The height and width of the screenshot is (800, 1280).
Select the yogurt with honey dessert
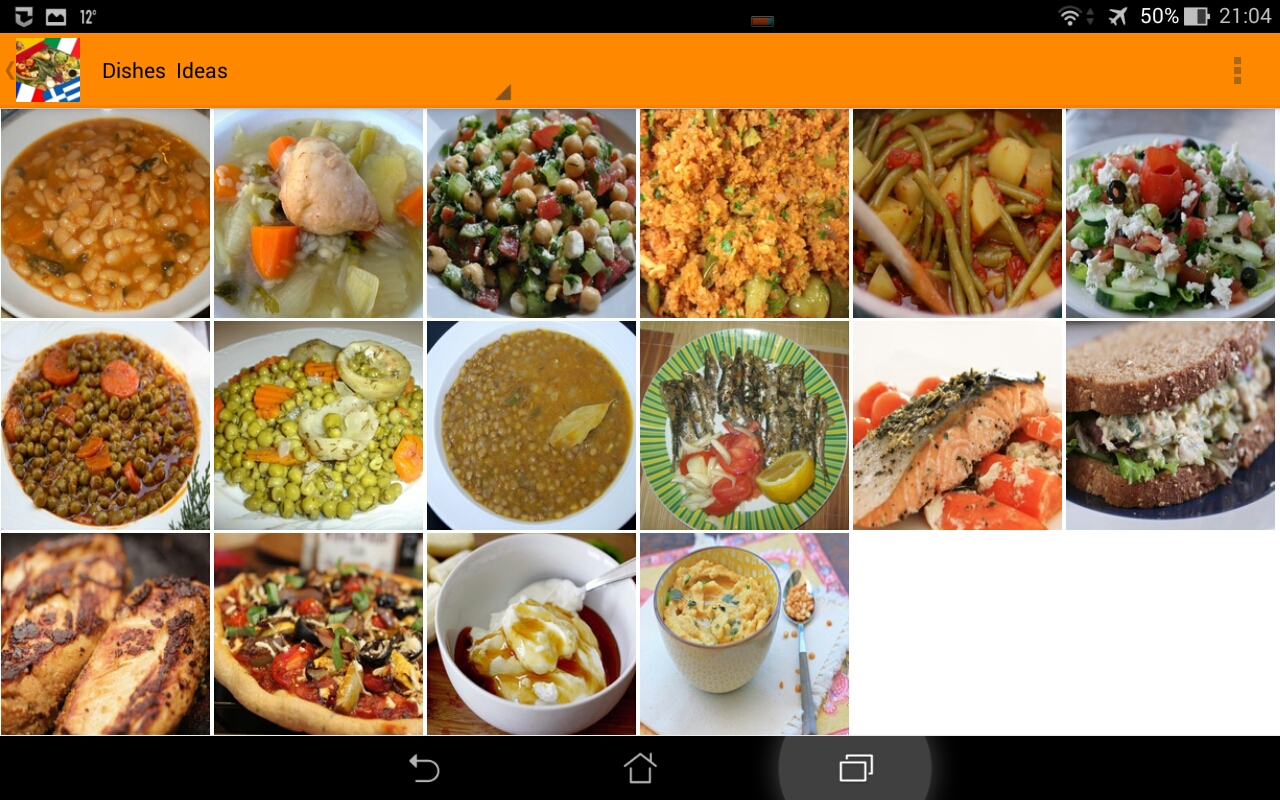point(532,634)
